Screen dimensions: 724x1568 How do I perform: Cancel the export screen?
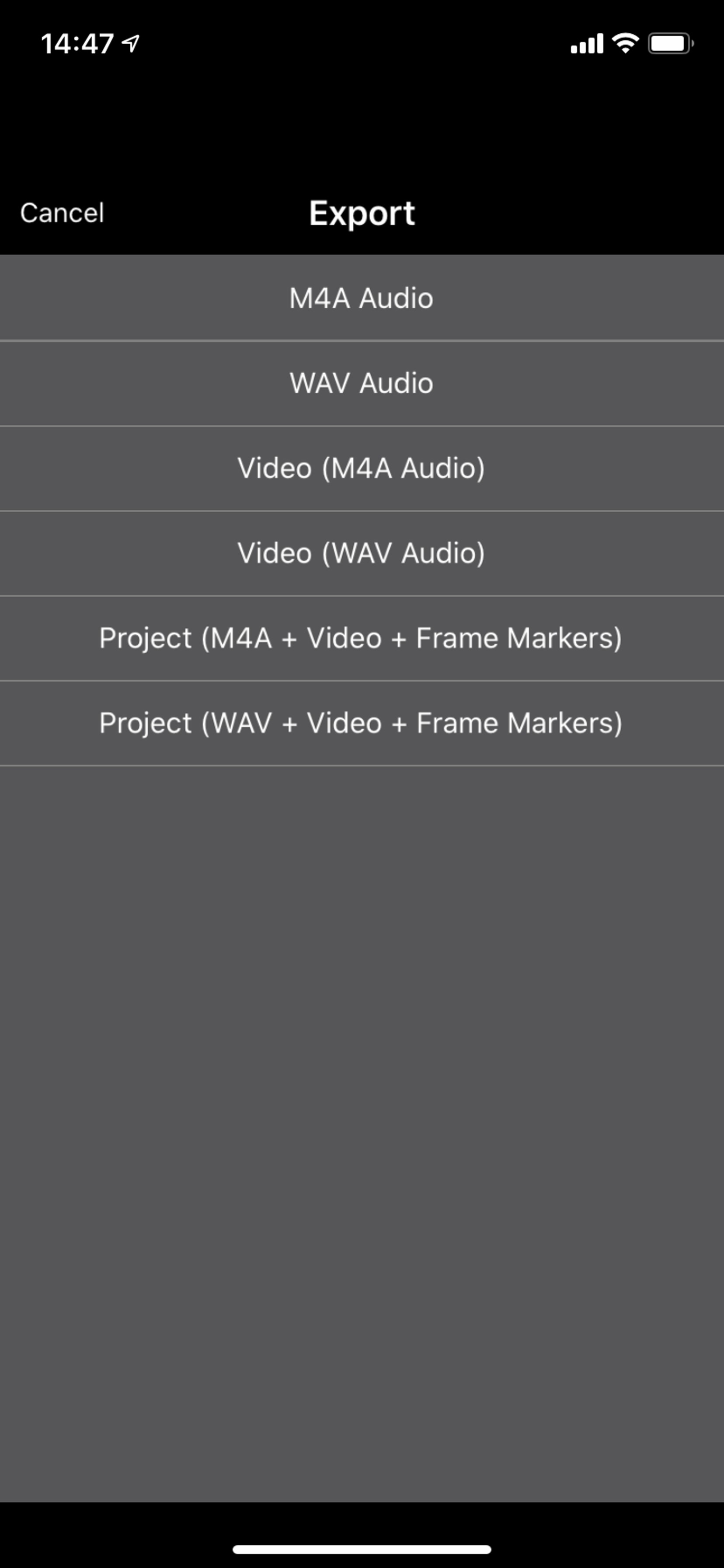(x=62, y=213)
